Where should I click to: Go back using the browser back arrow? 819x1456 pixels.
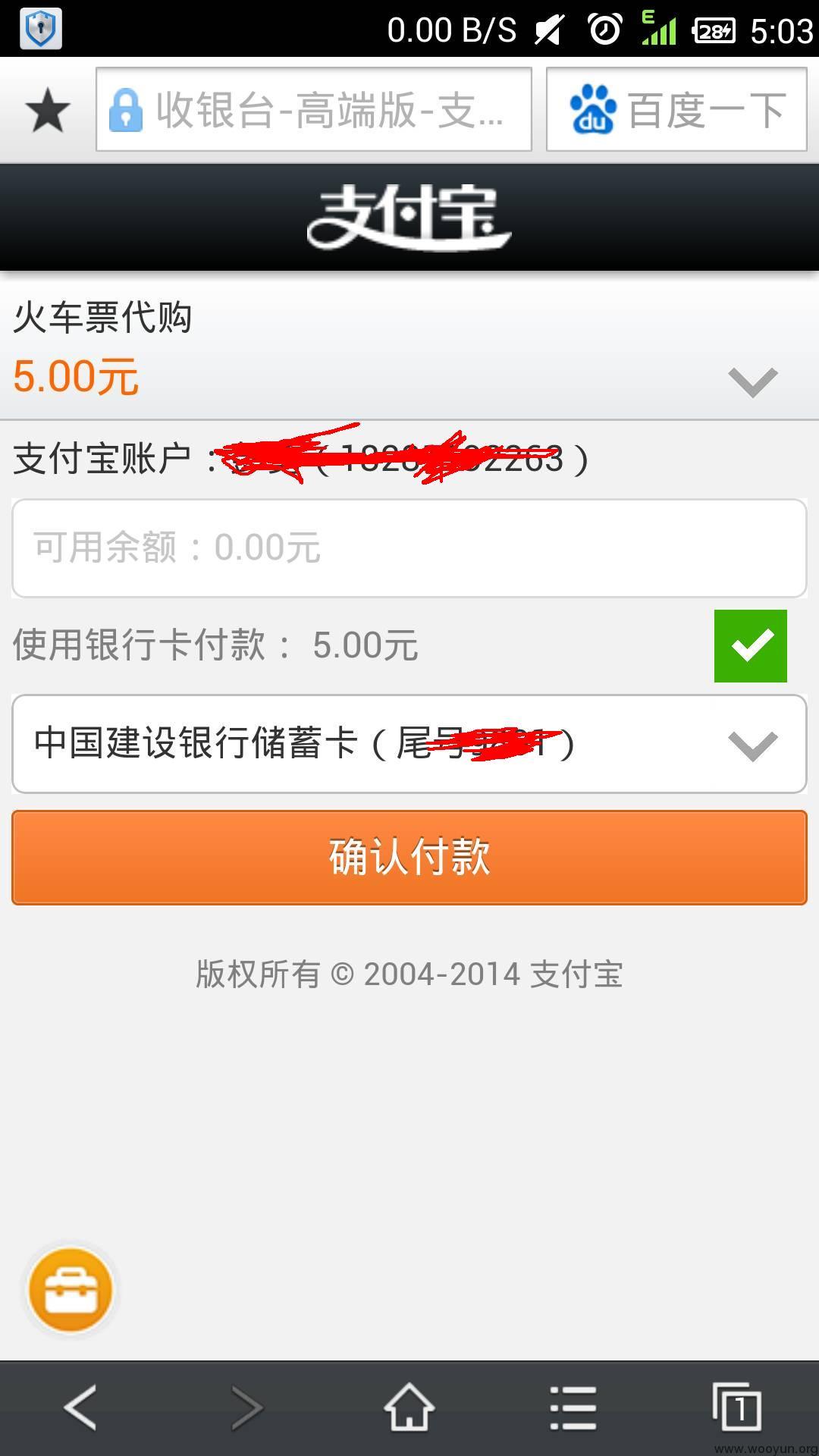point(80,1407)
